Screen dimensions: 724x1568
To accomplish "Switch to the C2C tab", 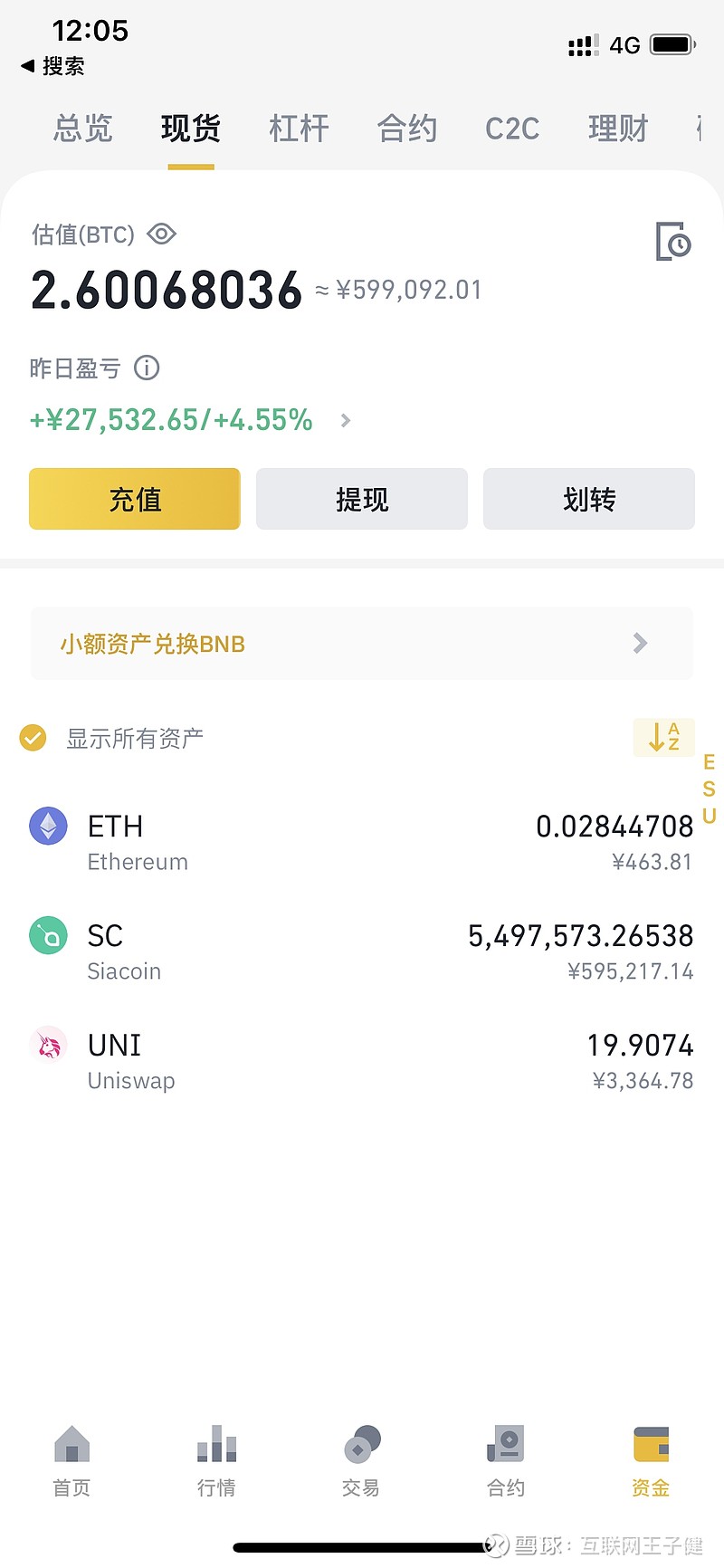I will pos(512,128).
